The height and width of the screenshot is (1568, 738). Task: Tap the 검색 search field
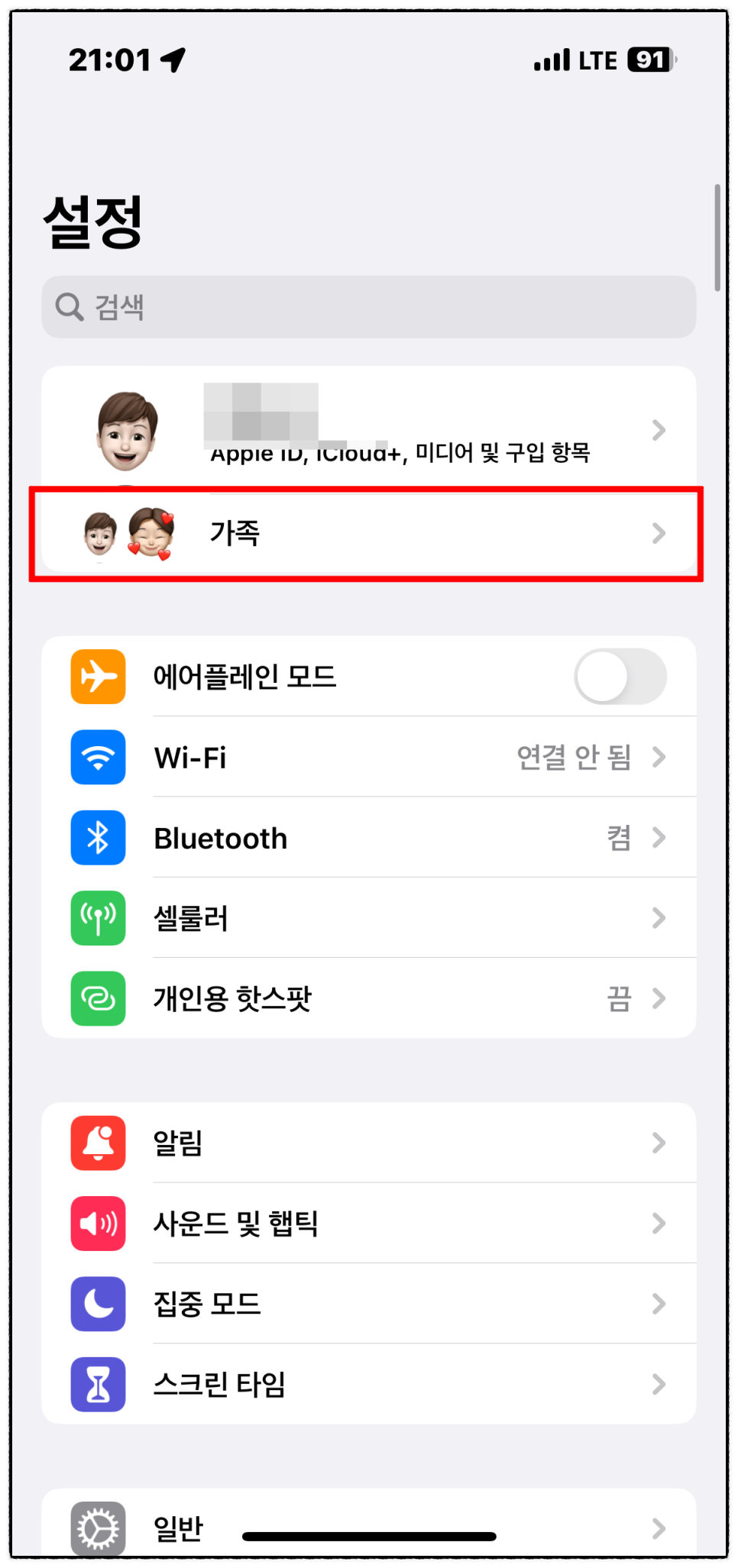[369, 307]
